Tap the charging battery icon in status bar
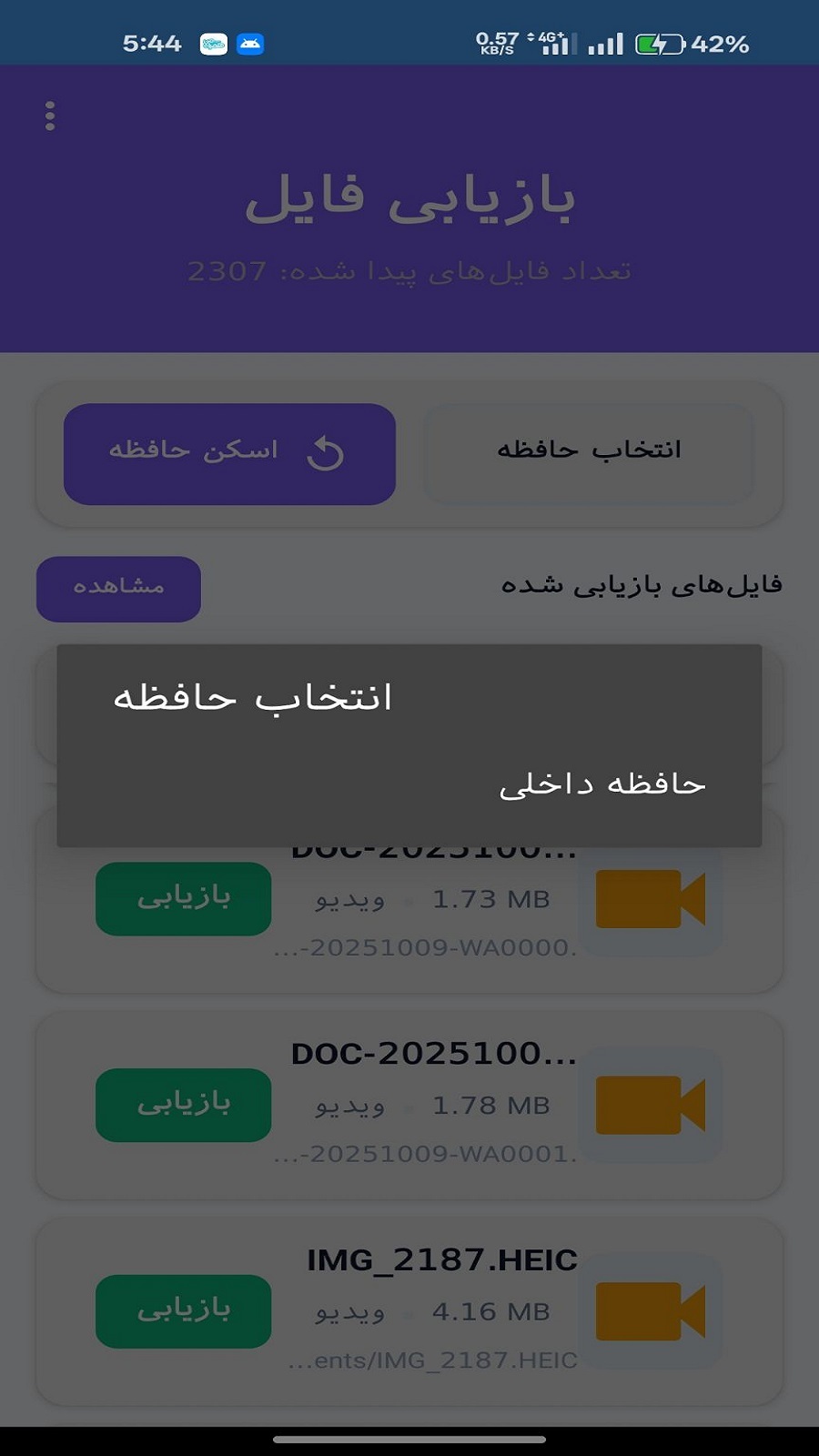The width and height of the screenshot is (819, 1456). click(662, 41)
